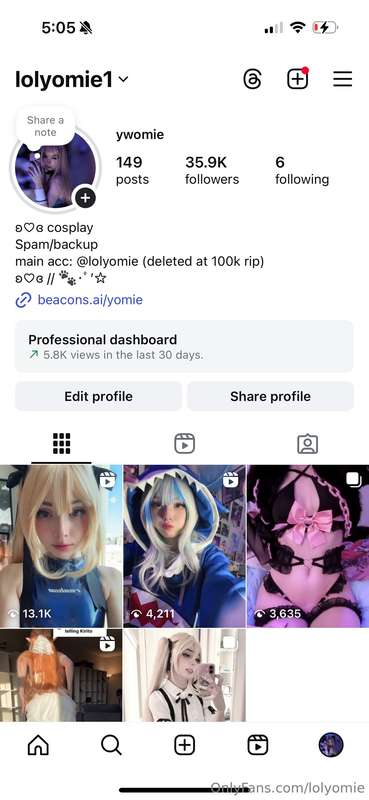Open the Threads icon
This screenshot has height=800, width=369.
tap(252, 79)
